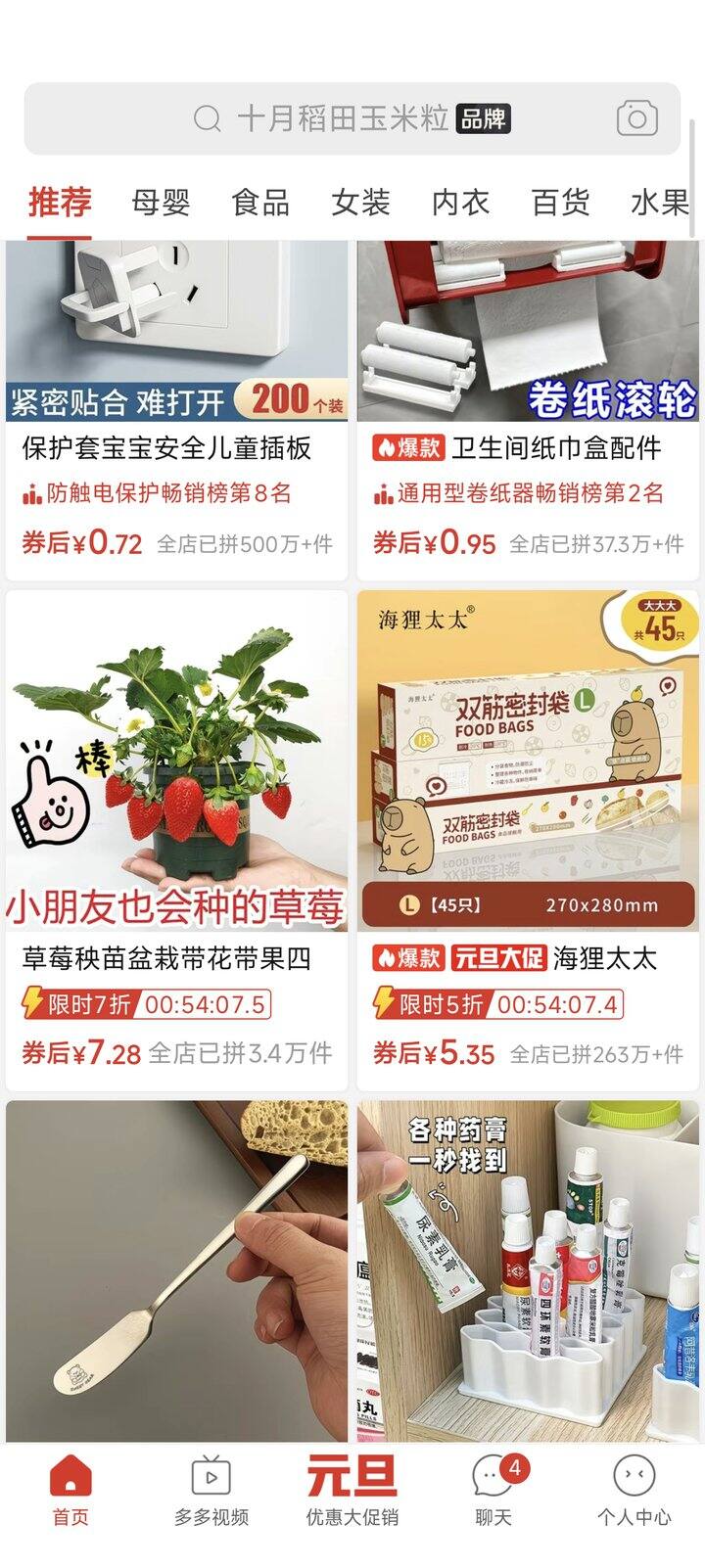Open the ointment tube organizer product tile
This screenshot has height=1568, width=705.
click(528, 1270)
